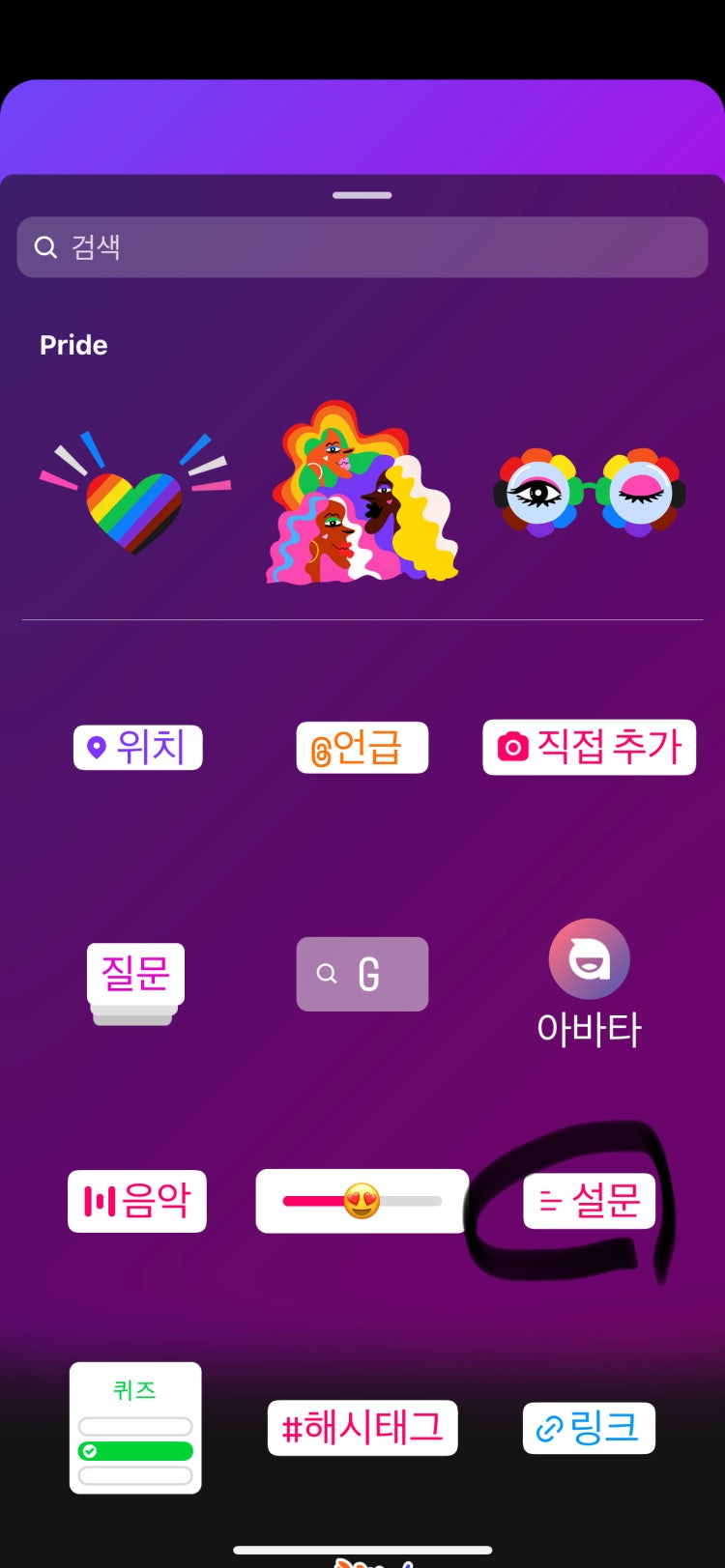Tap the 검색 sticker search field
The image size is (725, 1568).
click(362, 247)
